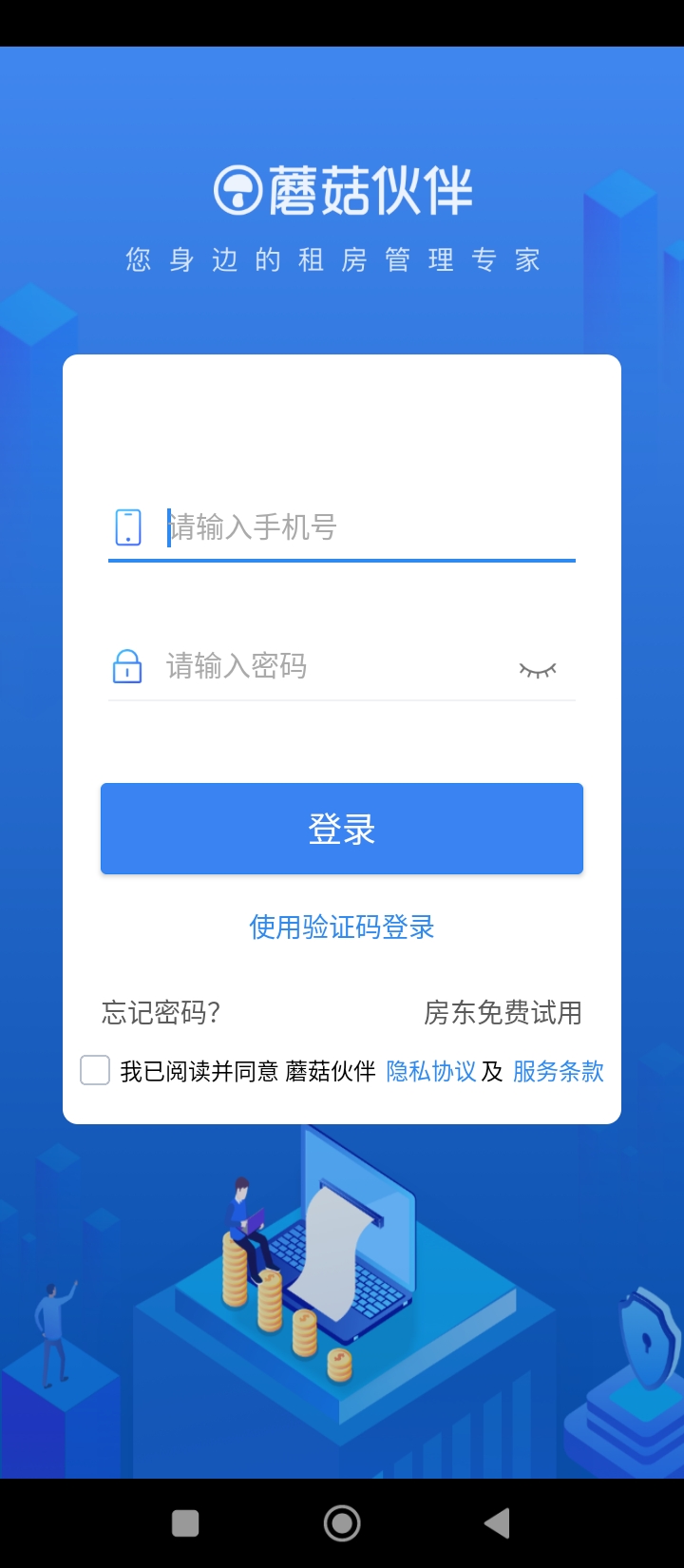The image size is (684, 1568).
Task: Check the agreement consent checkbox
Action: click(x=95, y=1070)
